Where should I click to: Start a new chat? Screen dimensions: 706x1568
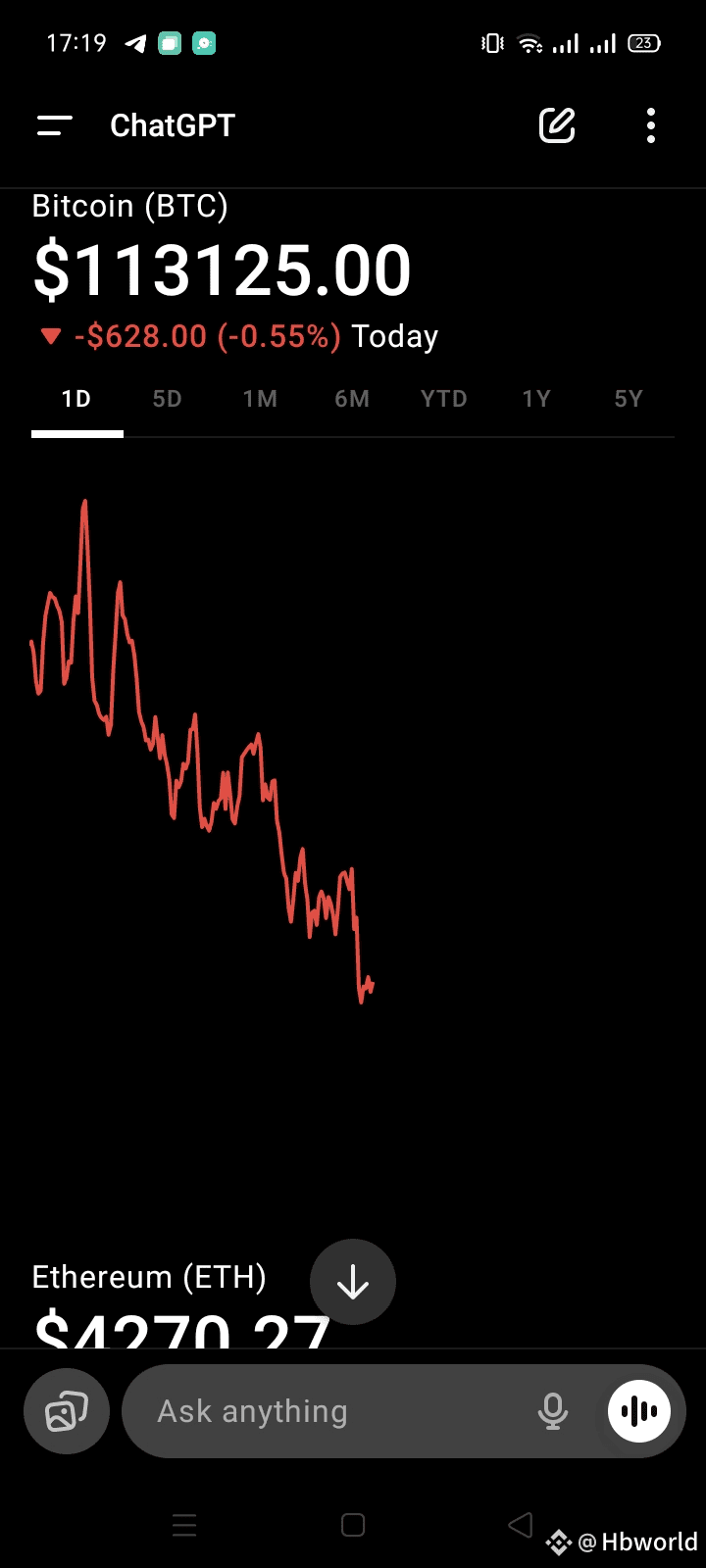(x=557, y=125)
